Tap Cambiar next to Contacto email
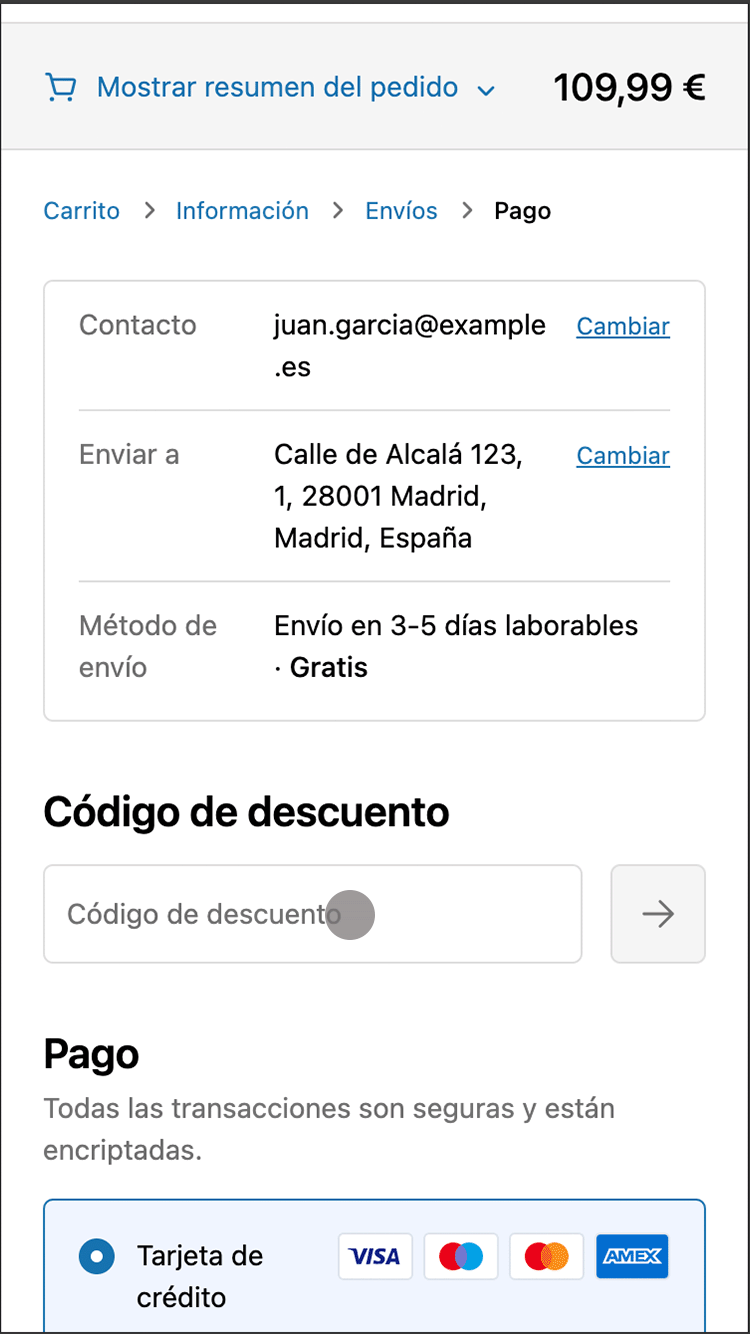750x1334 pixels. tap(623, 326)
